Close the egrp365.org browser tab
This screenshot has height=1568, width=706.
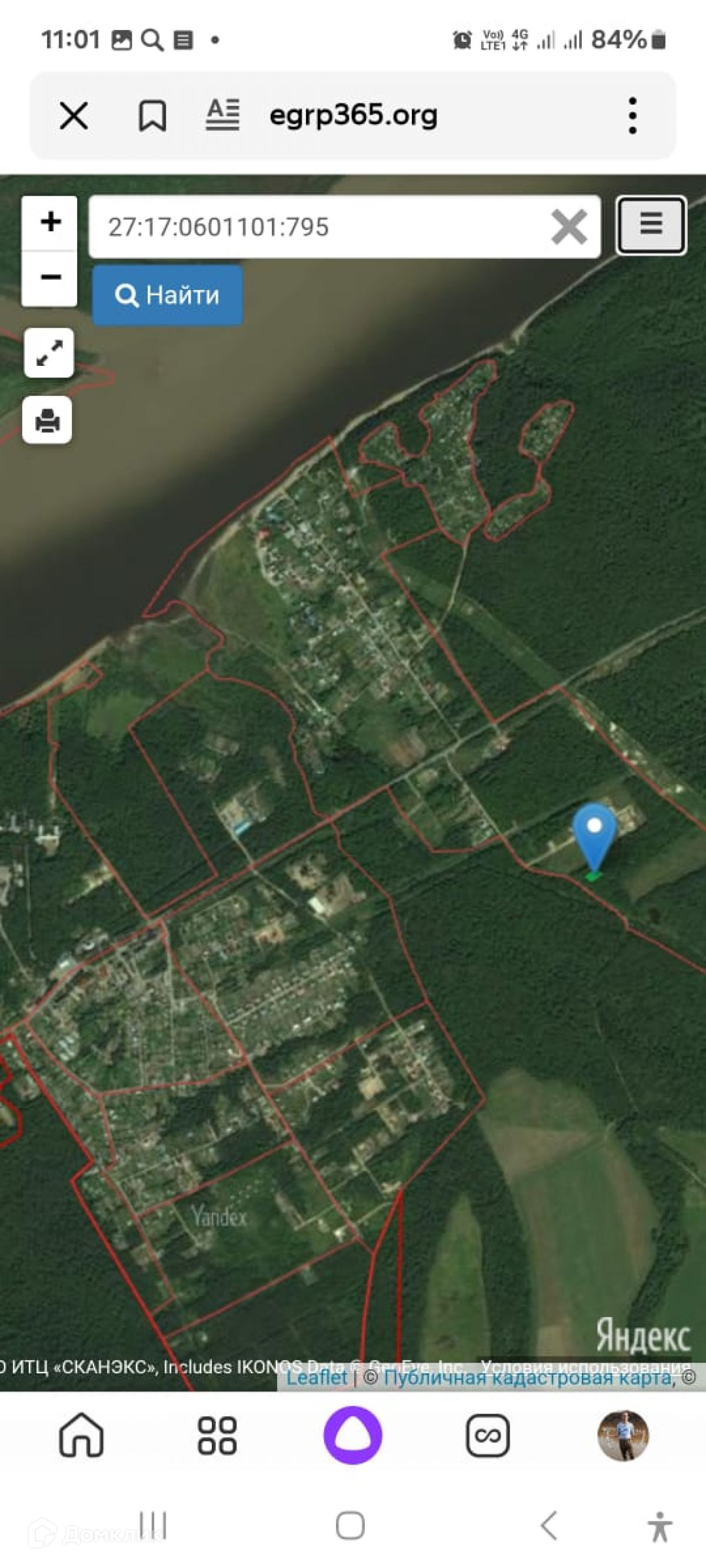pyautogui.click(x=74, y=116)
